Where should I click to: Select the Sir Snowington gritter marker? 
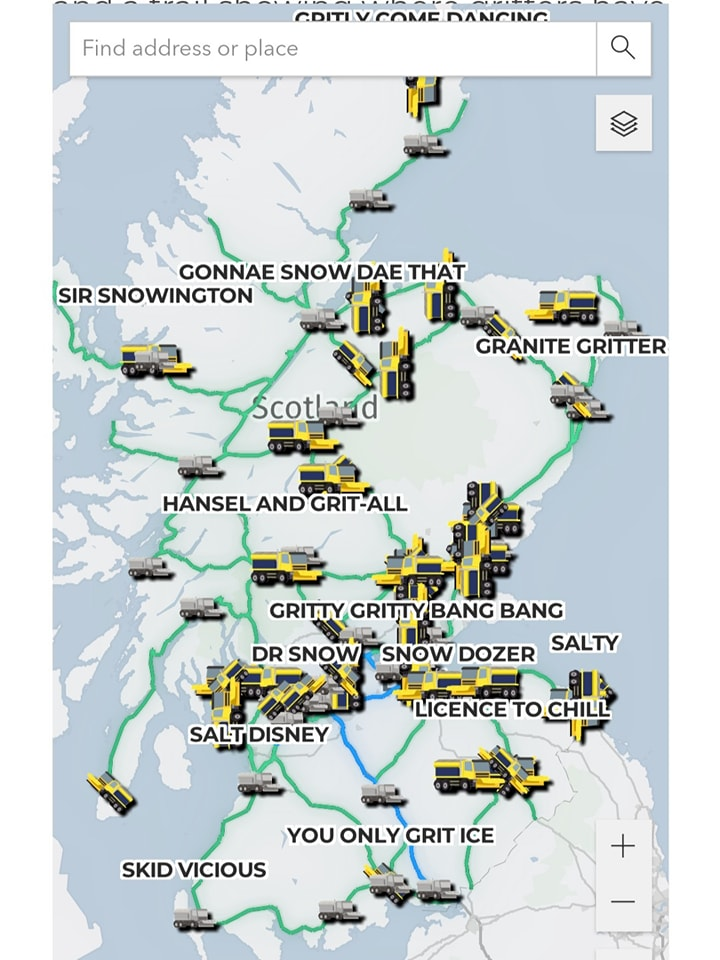(155, 358)
